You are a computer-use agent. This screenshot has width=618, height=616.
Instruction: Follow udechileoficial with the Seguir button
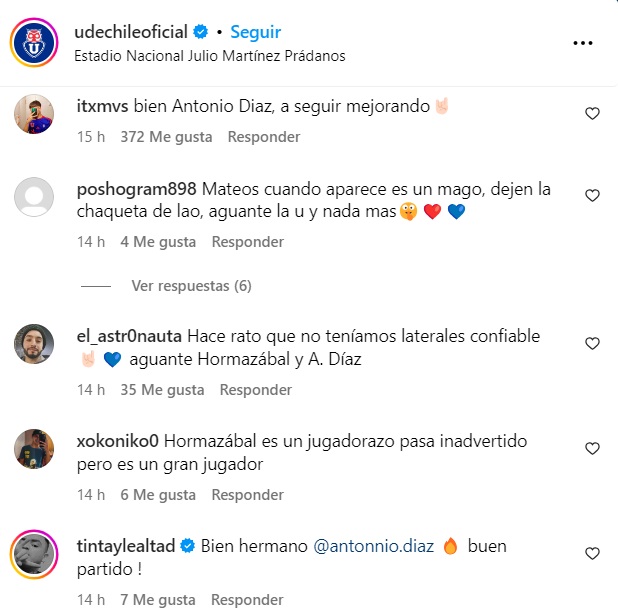click(255, 33)
